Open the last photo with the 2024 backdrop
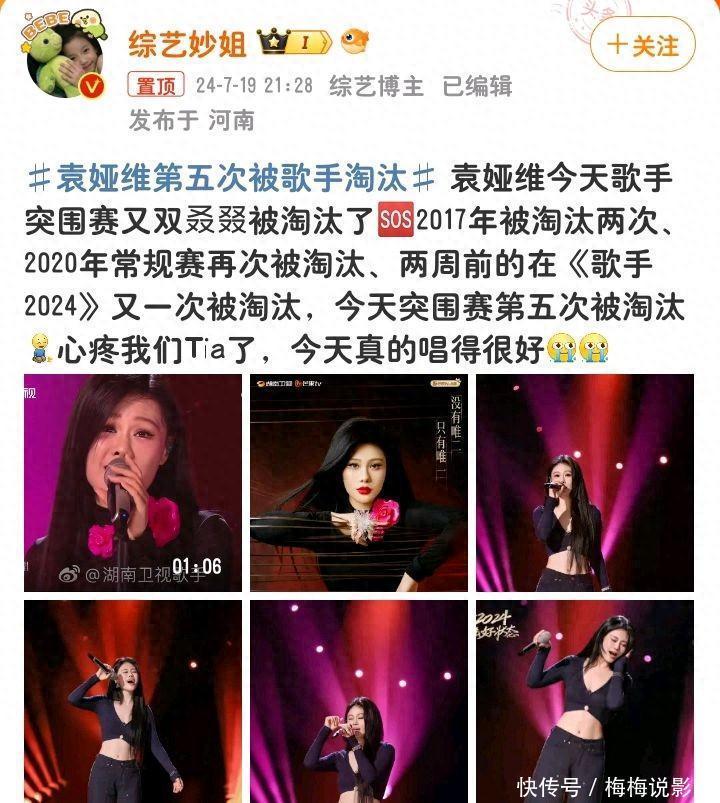The width and height of the screenshot is (720, 803). click(584, 700)
